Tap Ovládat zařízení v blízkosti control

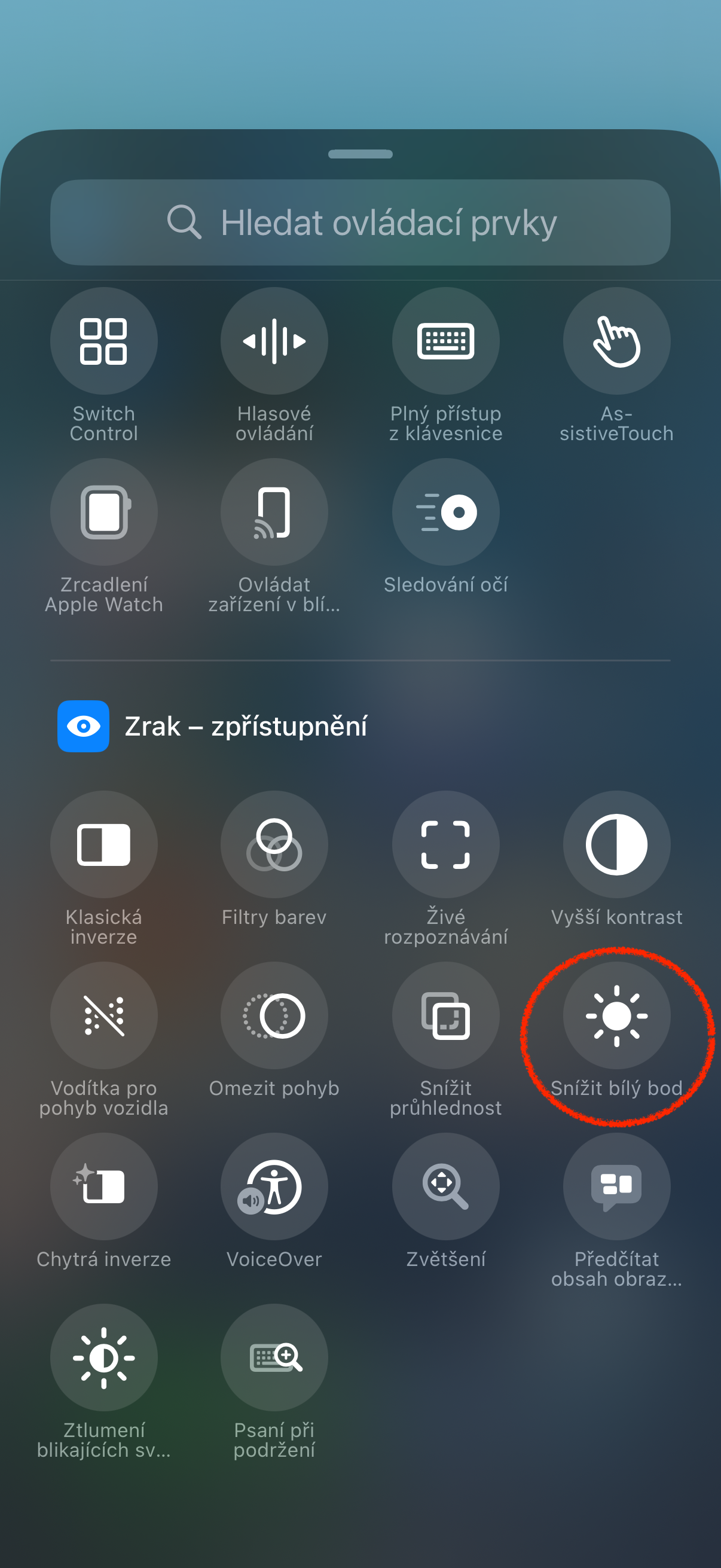(x=274, y=512)
